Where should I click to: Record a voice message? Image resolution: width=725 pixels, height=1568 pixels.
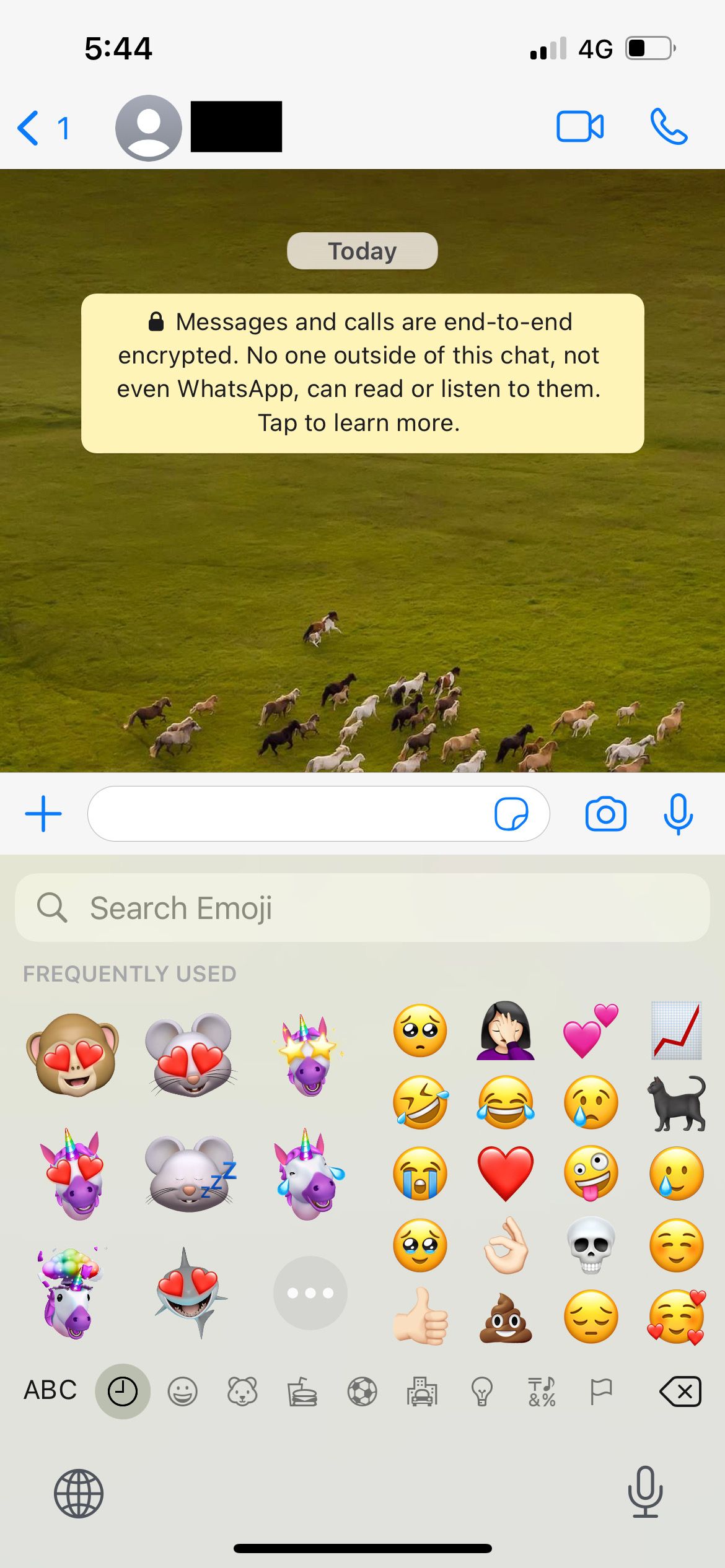click(x=678, y=813)
